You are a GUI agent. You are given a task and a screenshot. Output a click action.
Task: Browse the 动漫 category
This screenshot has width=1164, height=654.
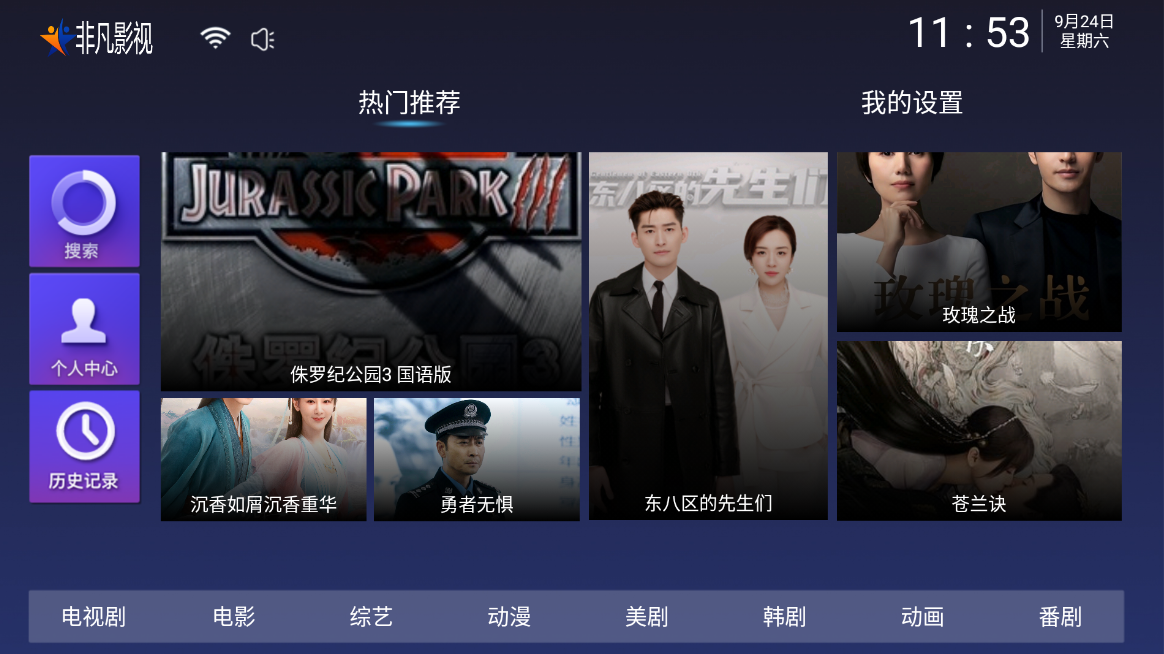[x=509, y=617]
